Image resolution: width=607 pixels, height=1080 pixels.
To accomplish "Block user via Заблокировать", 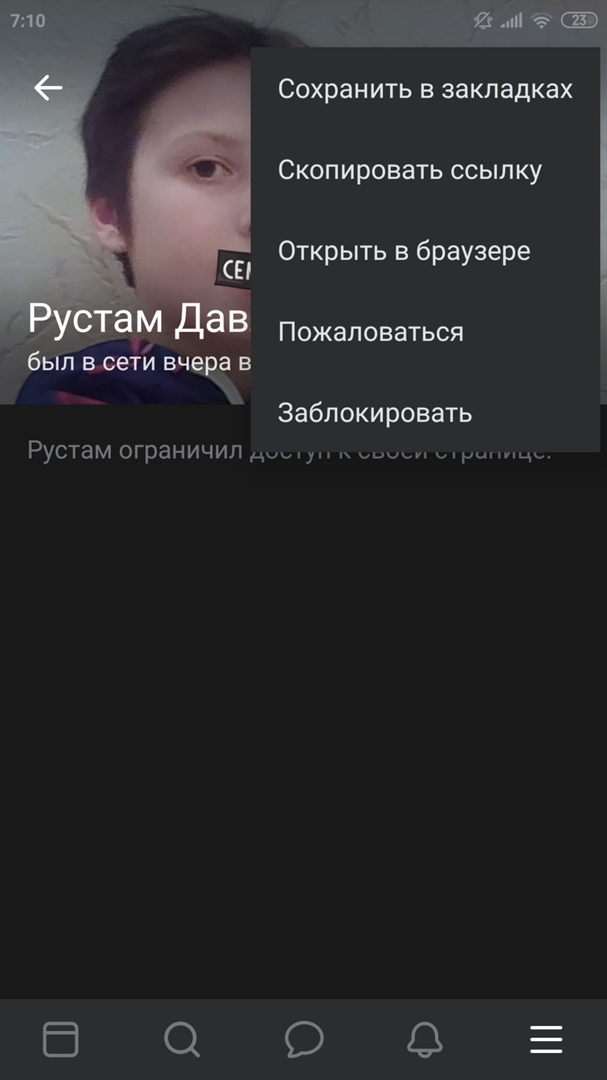I will (x=375, y=413).
